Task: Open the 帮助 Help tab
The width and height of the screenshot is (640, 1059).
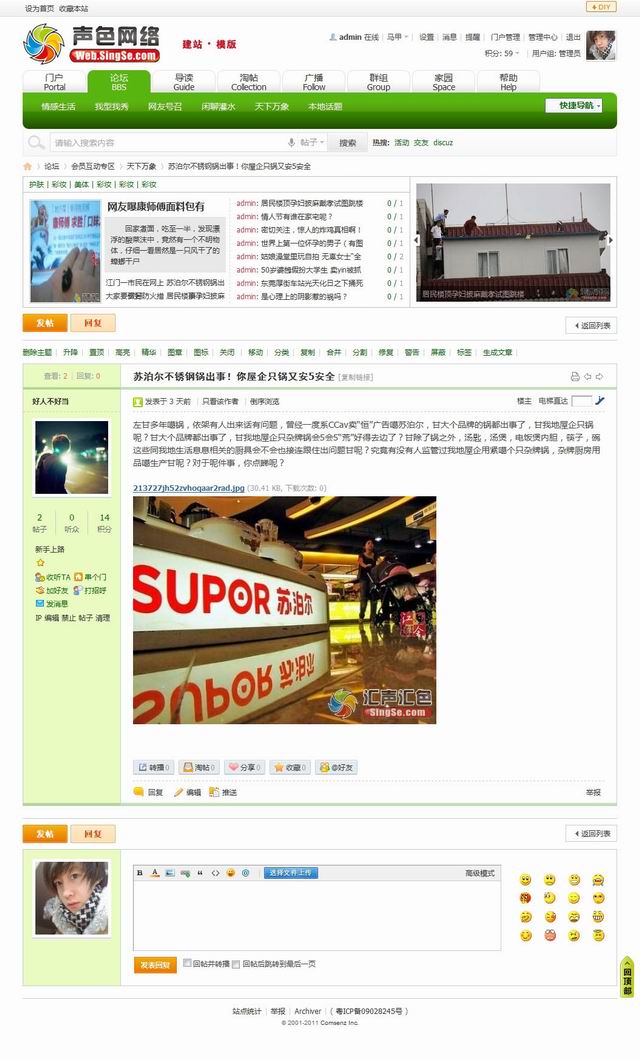Action: [508, 82]
